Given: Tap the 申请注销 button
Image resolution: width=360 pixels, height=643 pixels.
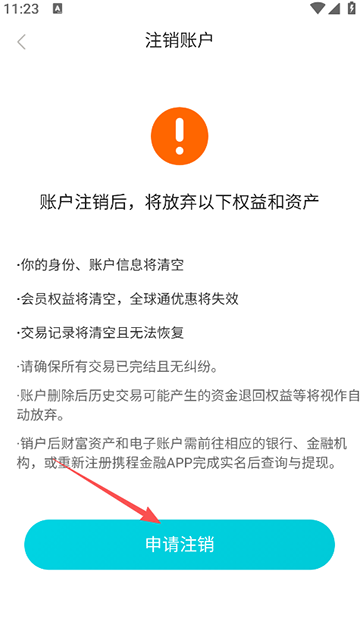Looking at the screenshot, I should [180, 544].
